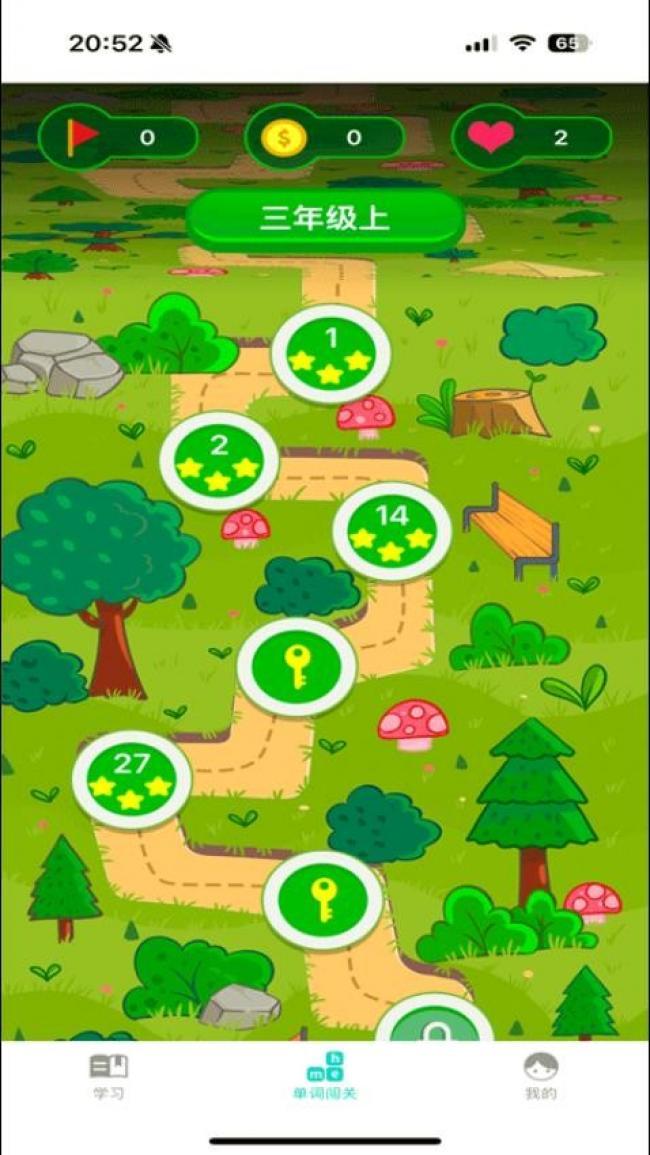This screenshot has height=1155, width=650.
Task: Tap the key node below level 27
Action: [x=323, y=900]
